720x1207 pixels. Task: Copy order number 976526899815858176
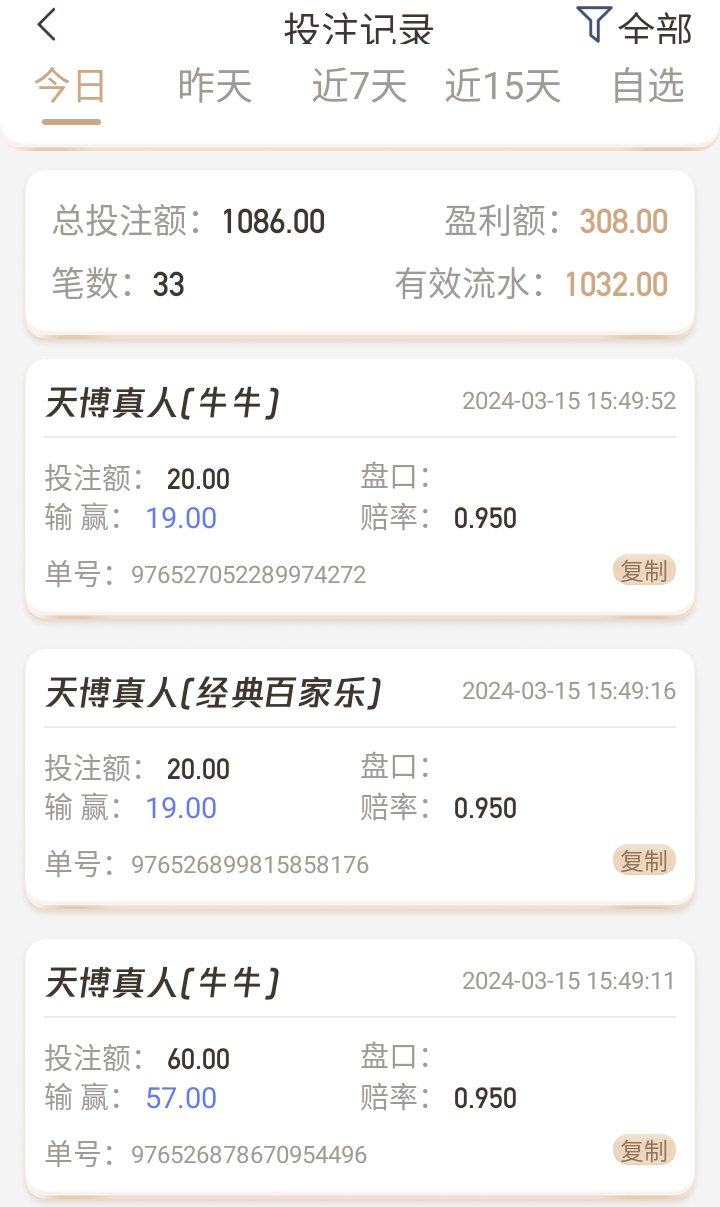pyautogui.click(x=643, y=861)
